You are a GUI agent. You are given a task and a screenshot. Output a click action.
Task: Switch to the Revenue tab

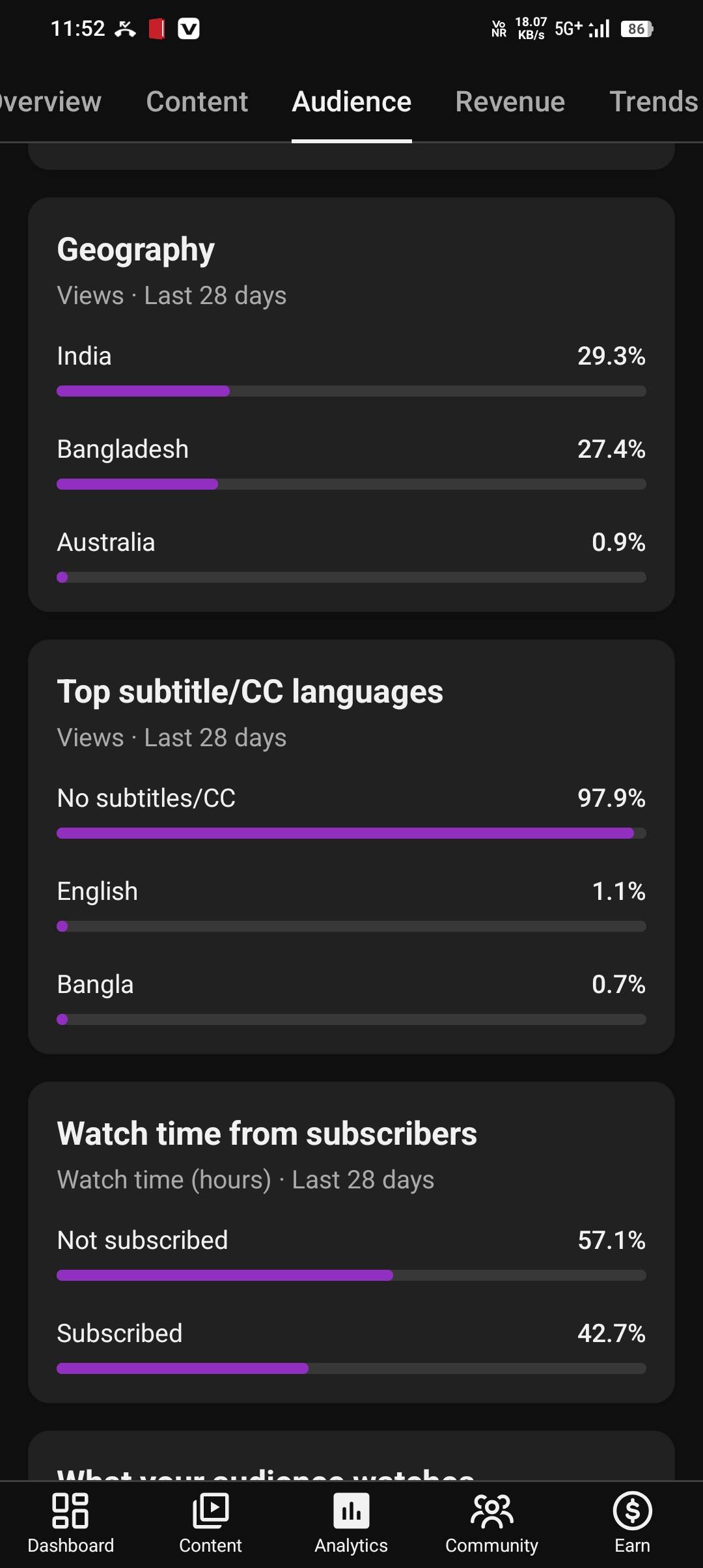[x=510, y=102]
